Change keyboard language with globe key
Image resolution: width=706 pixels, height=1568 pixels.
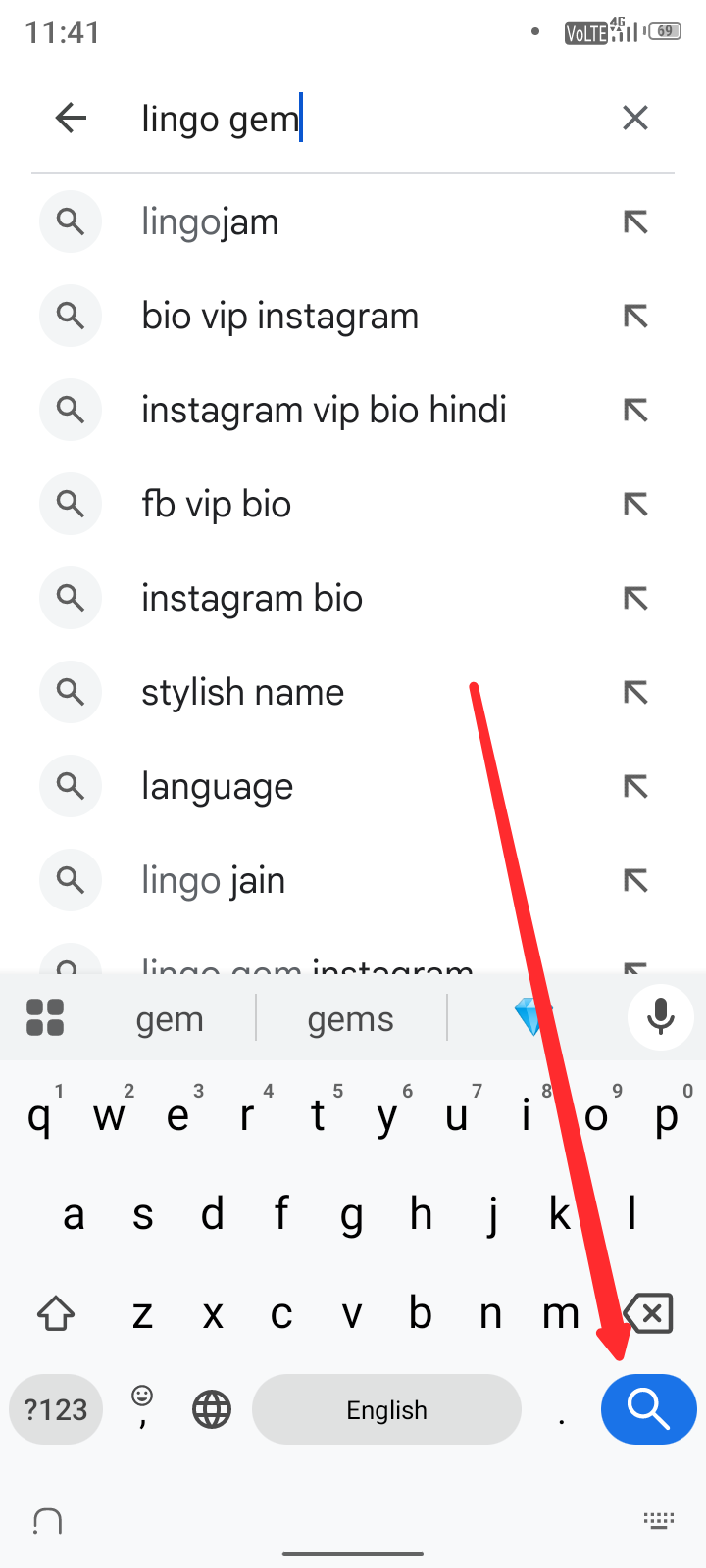tap(212, 1410)
